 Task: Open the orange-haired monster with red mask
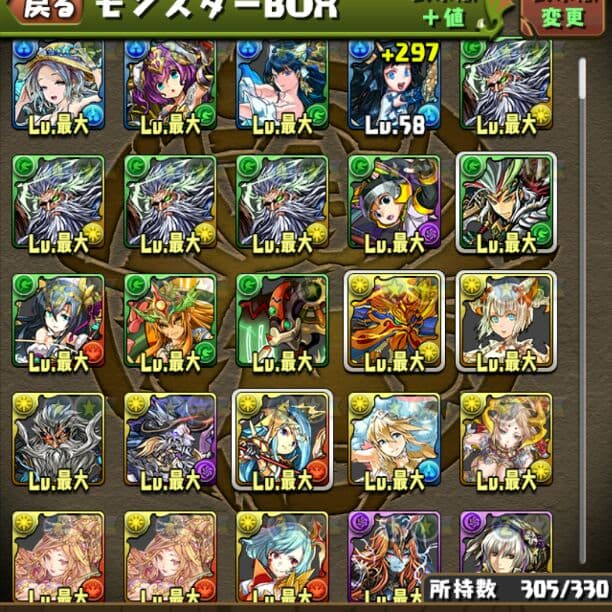pos(170,320)
